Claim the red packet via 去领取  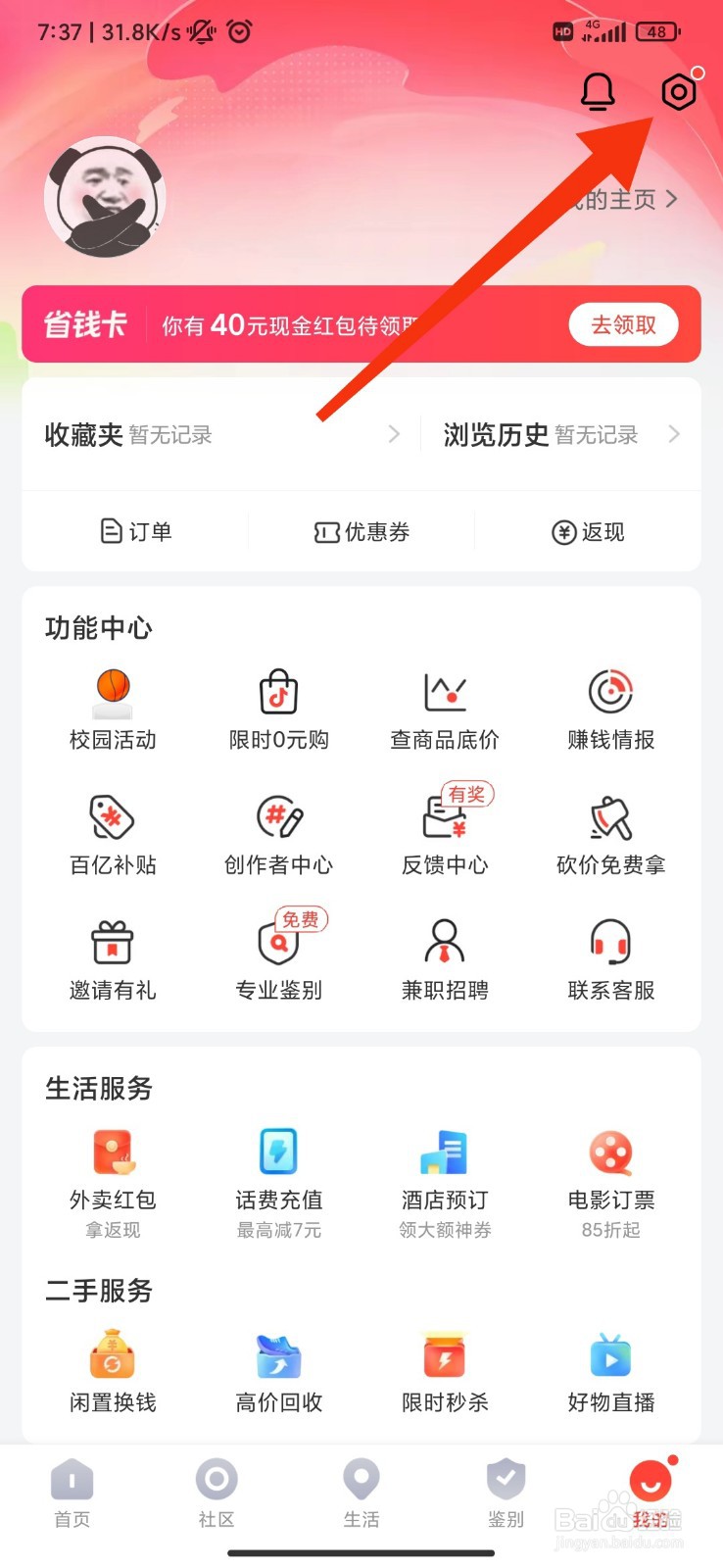click(x=623, y=325)
